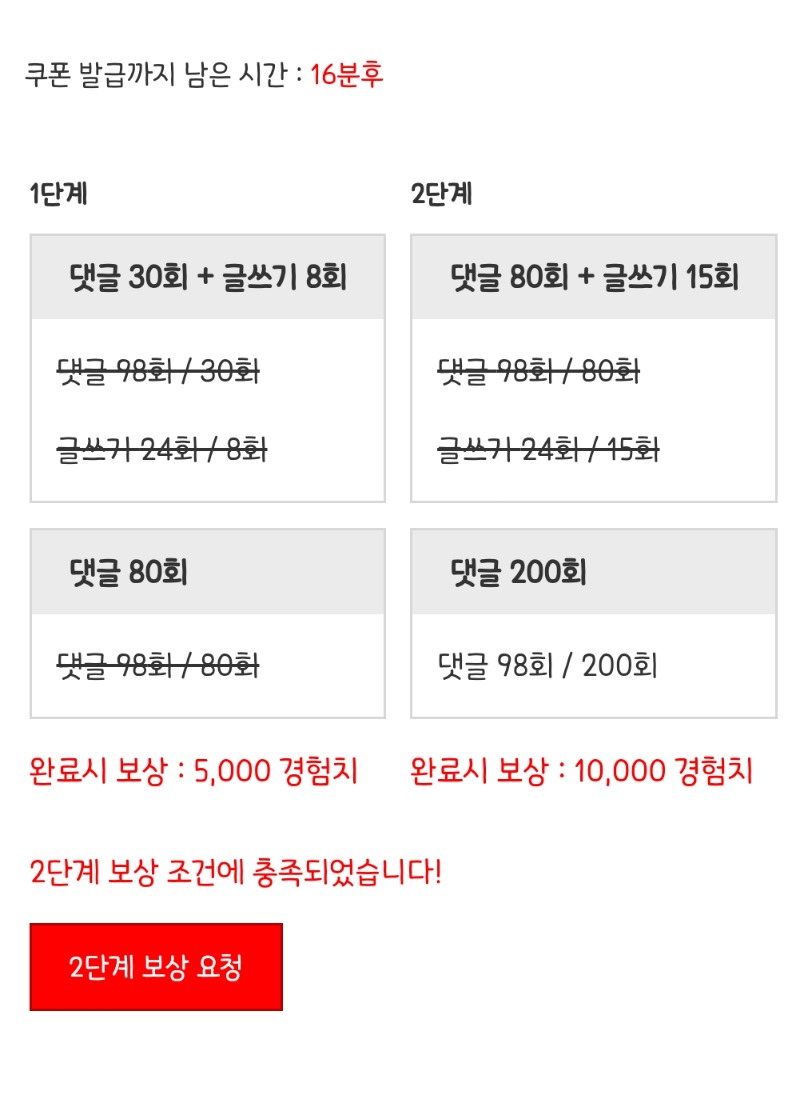Select the 댓글 98회 / 200회 progress text
This screenshot has width=800, height=1111.
(550, 664)
